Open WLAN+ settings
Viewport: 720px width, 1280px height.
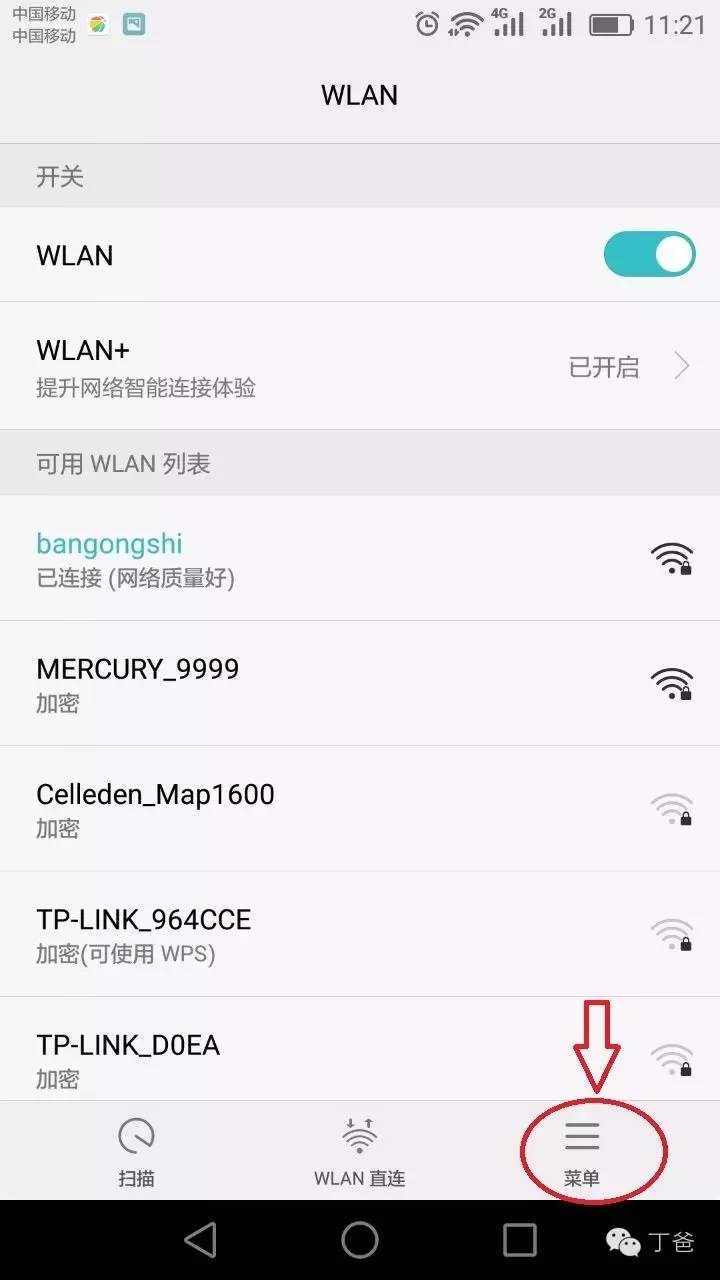(360, 366)
